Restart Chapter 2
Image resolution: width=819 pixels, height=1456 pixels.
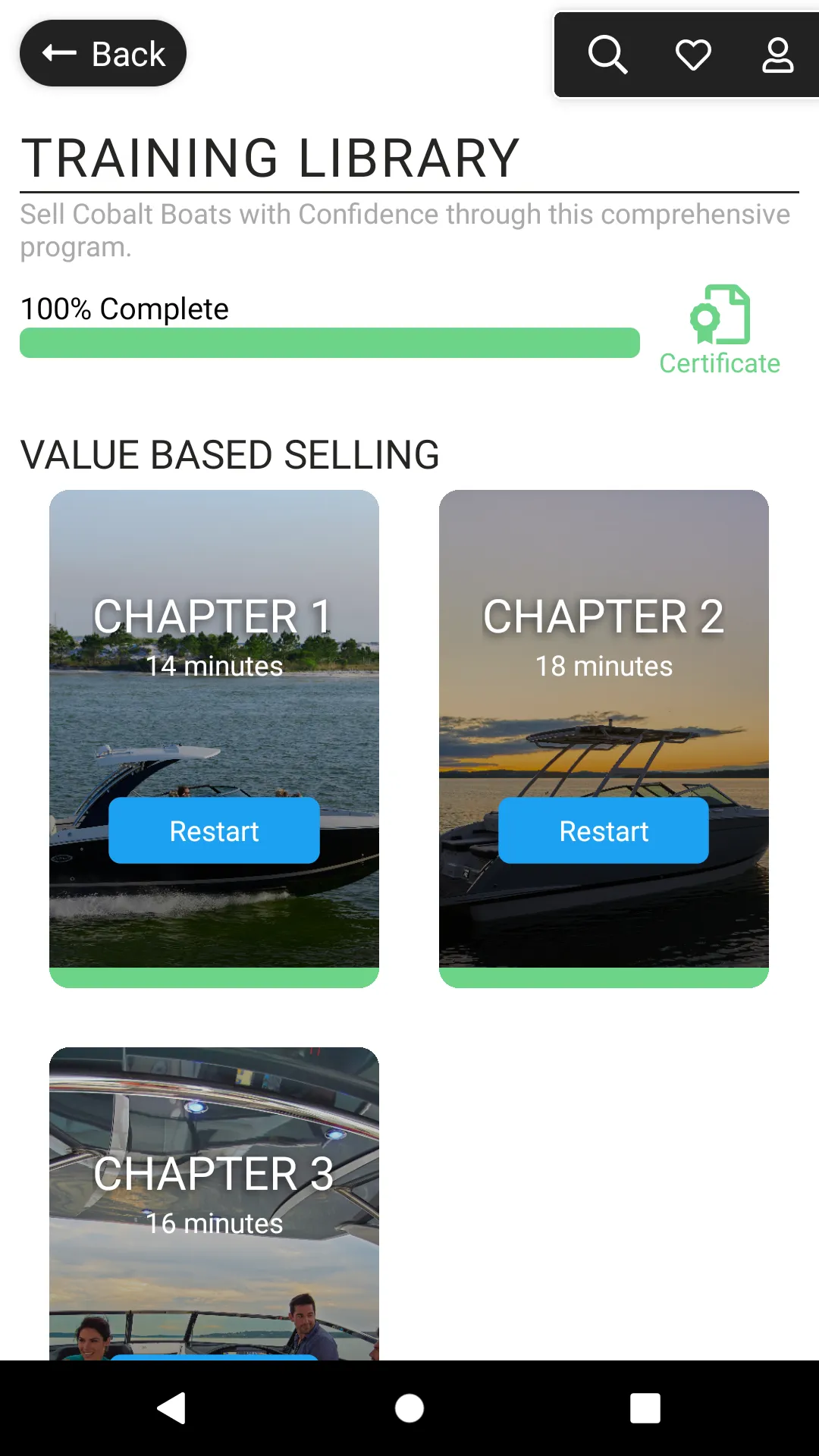[x=604, y=830]
